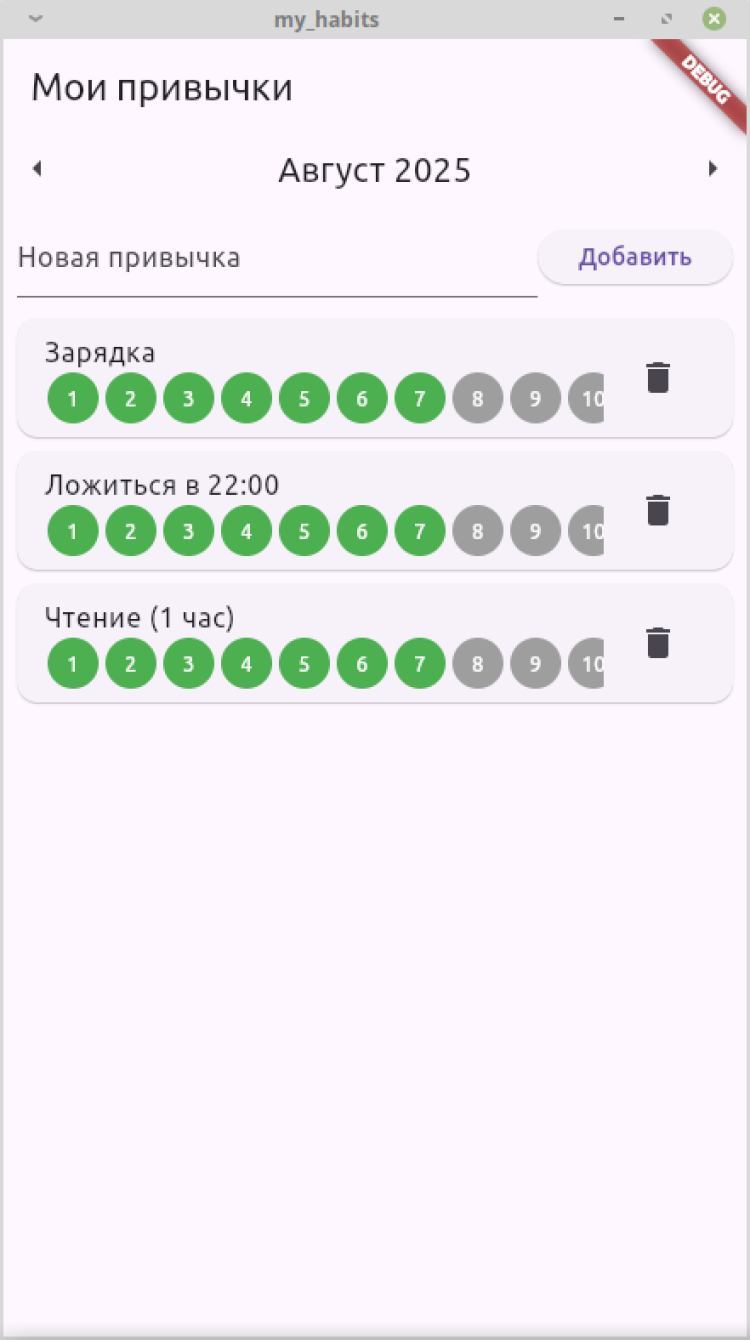Delete the Зарядка habit
This screenshot has width=750, height=1340.
coord(657,378)
